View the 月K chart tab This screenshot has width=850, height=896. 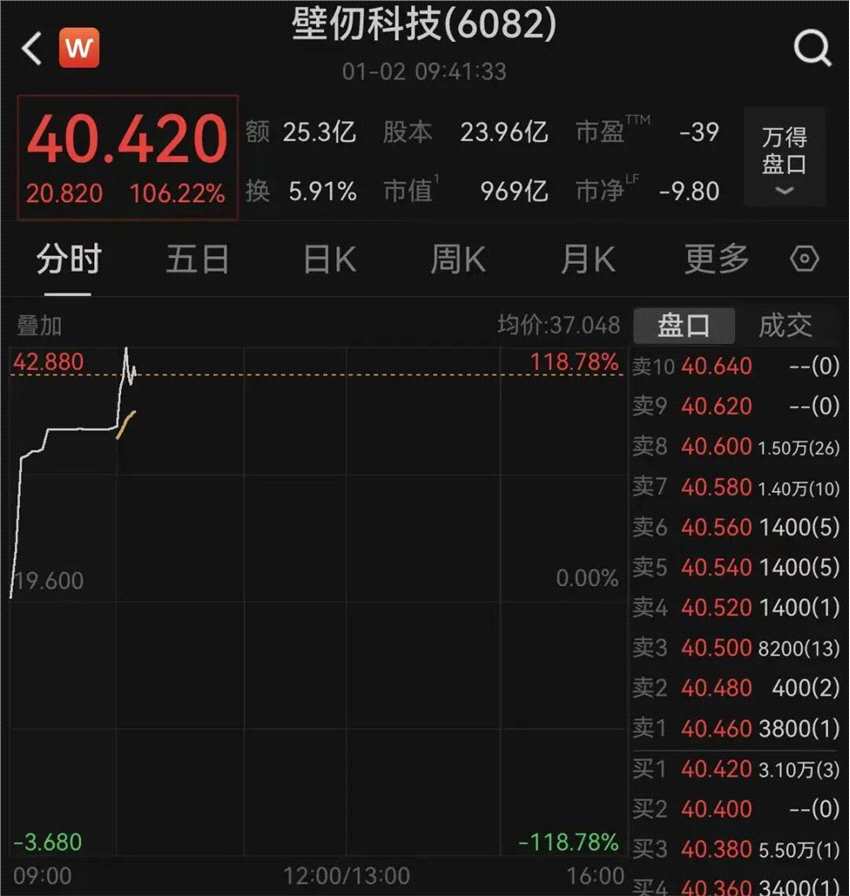(588, 260)
